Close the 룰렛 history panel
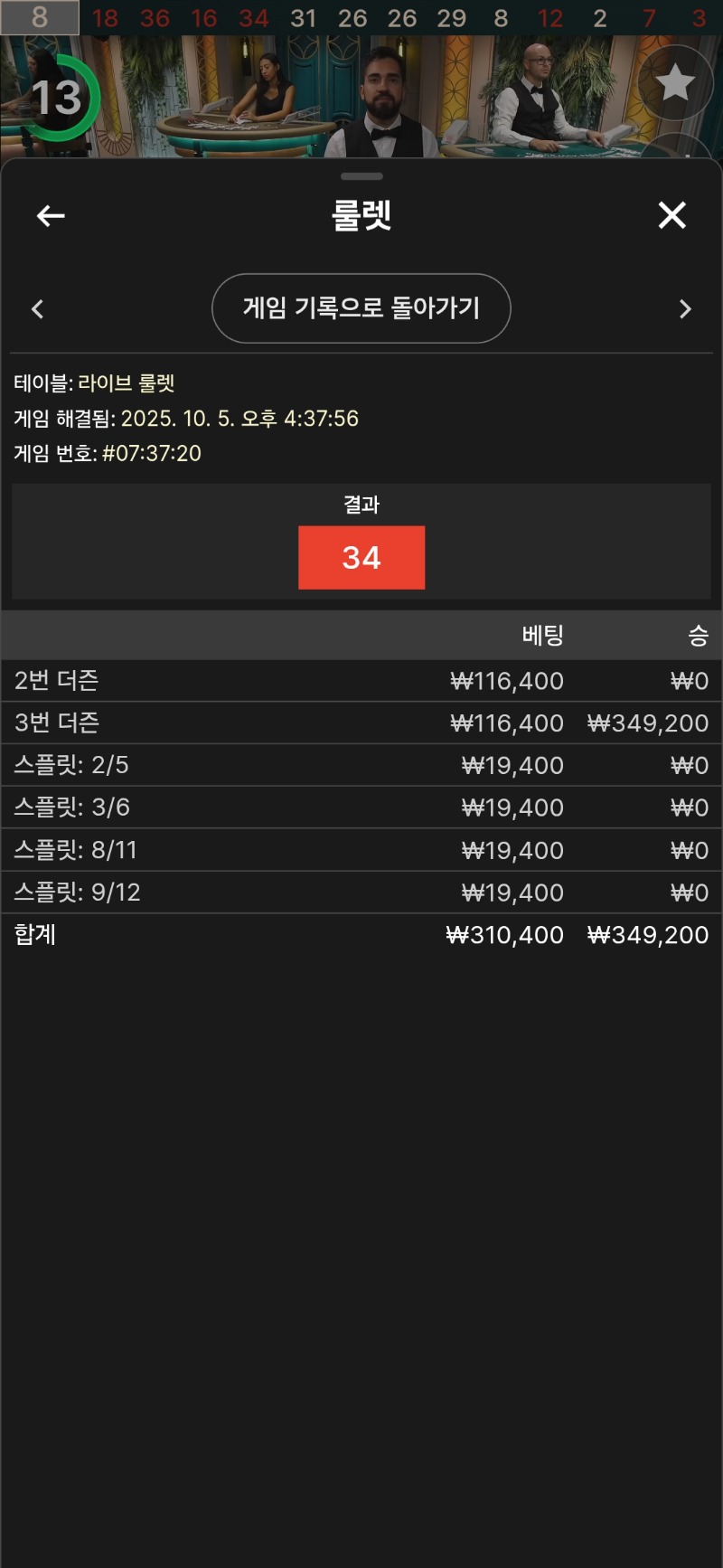 pos(671,215)
